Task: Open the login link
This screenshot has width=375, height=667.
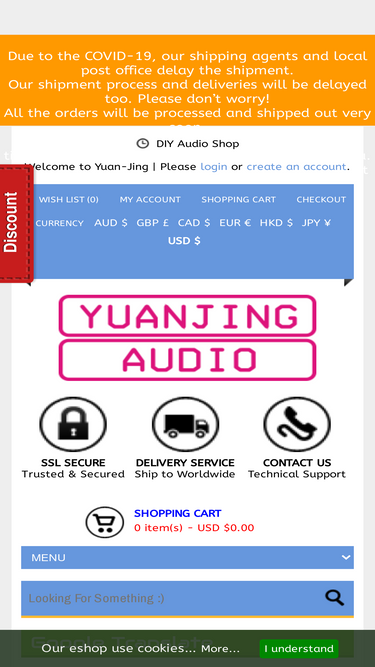Action: tap(213, 167)
